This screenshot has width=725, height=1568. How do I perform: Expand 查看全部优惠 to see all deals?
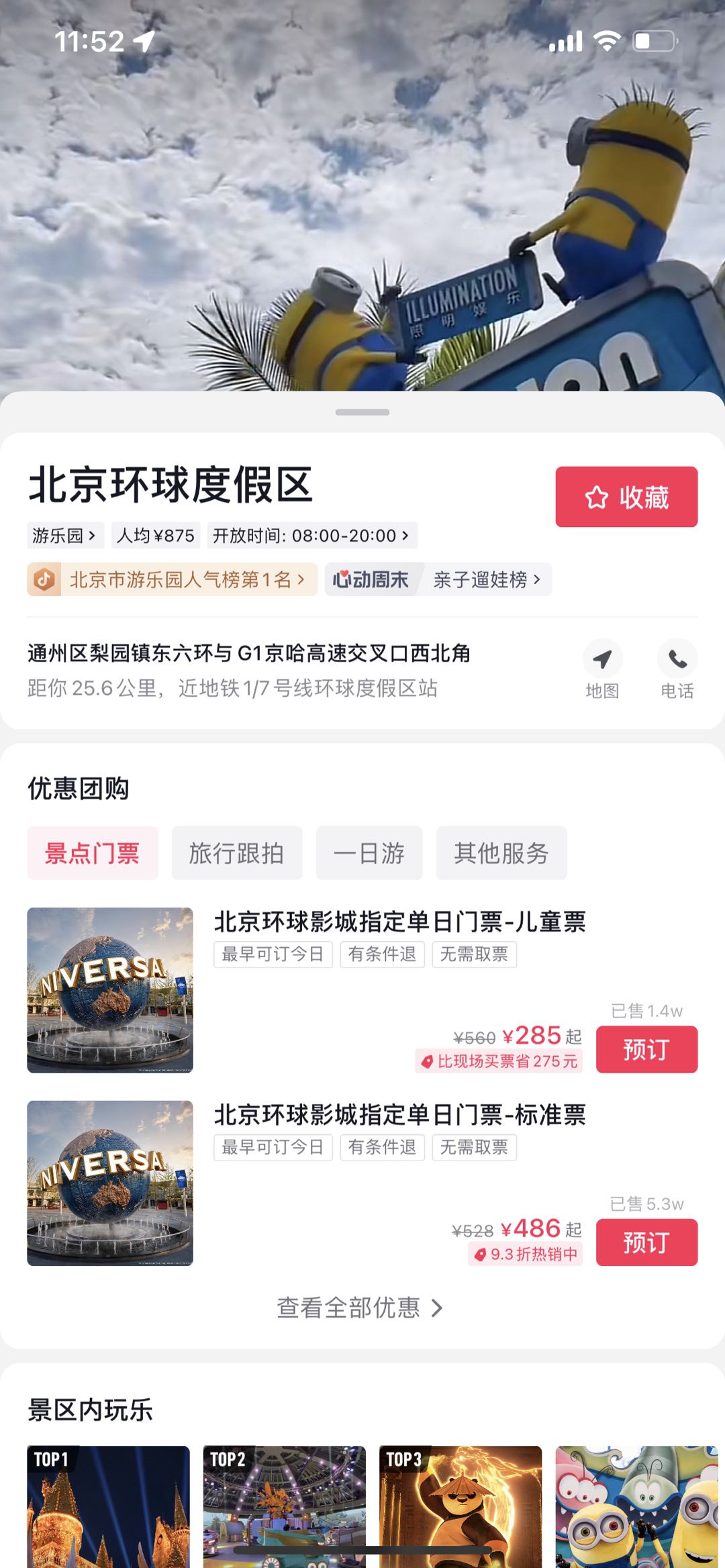(x=361, y=1308)
